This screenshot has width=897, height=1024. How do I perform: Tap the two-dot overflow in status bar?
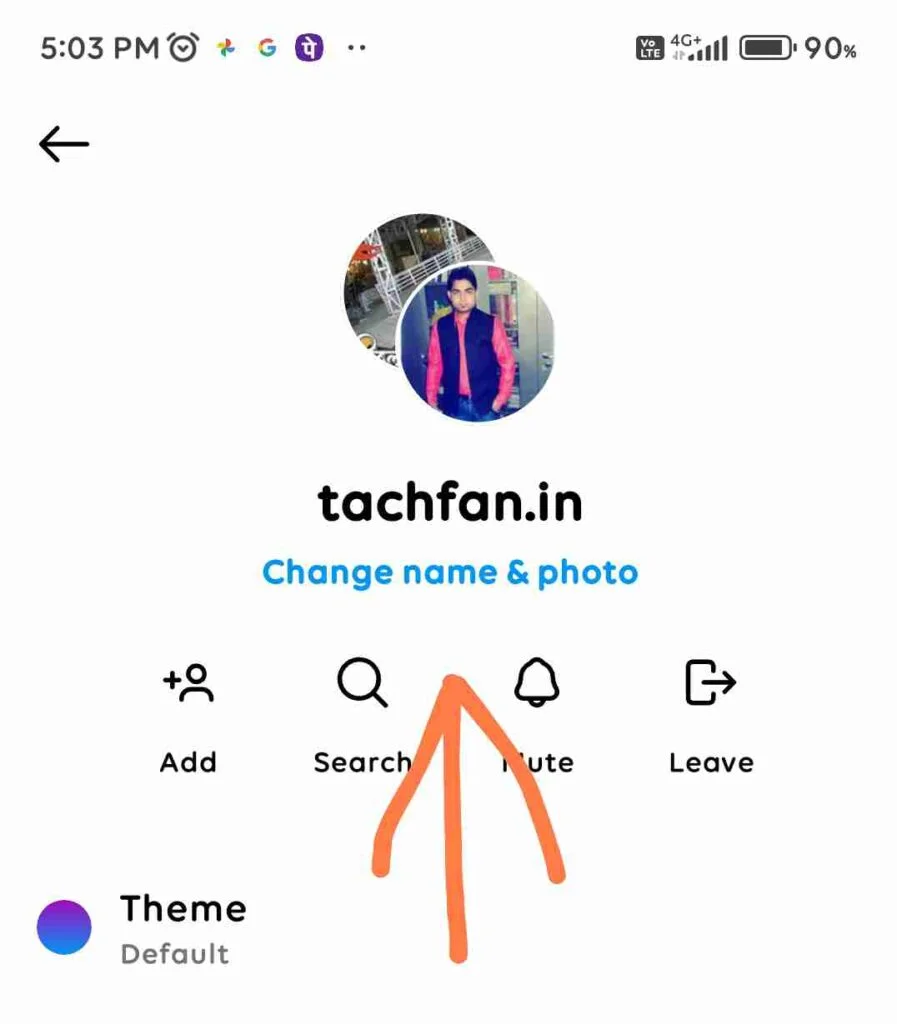(357, 46)
